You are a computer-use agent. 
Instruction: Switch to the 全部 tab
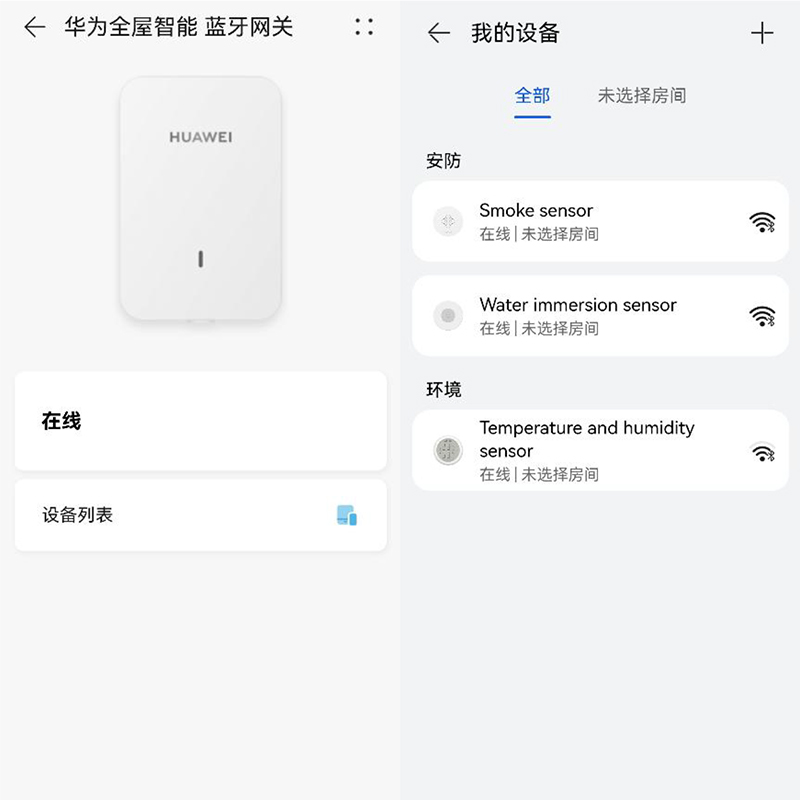point(532,96)
